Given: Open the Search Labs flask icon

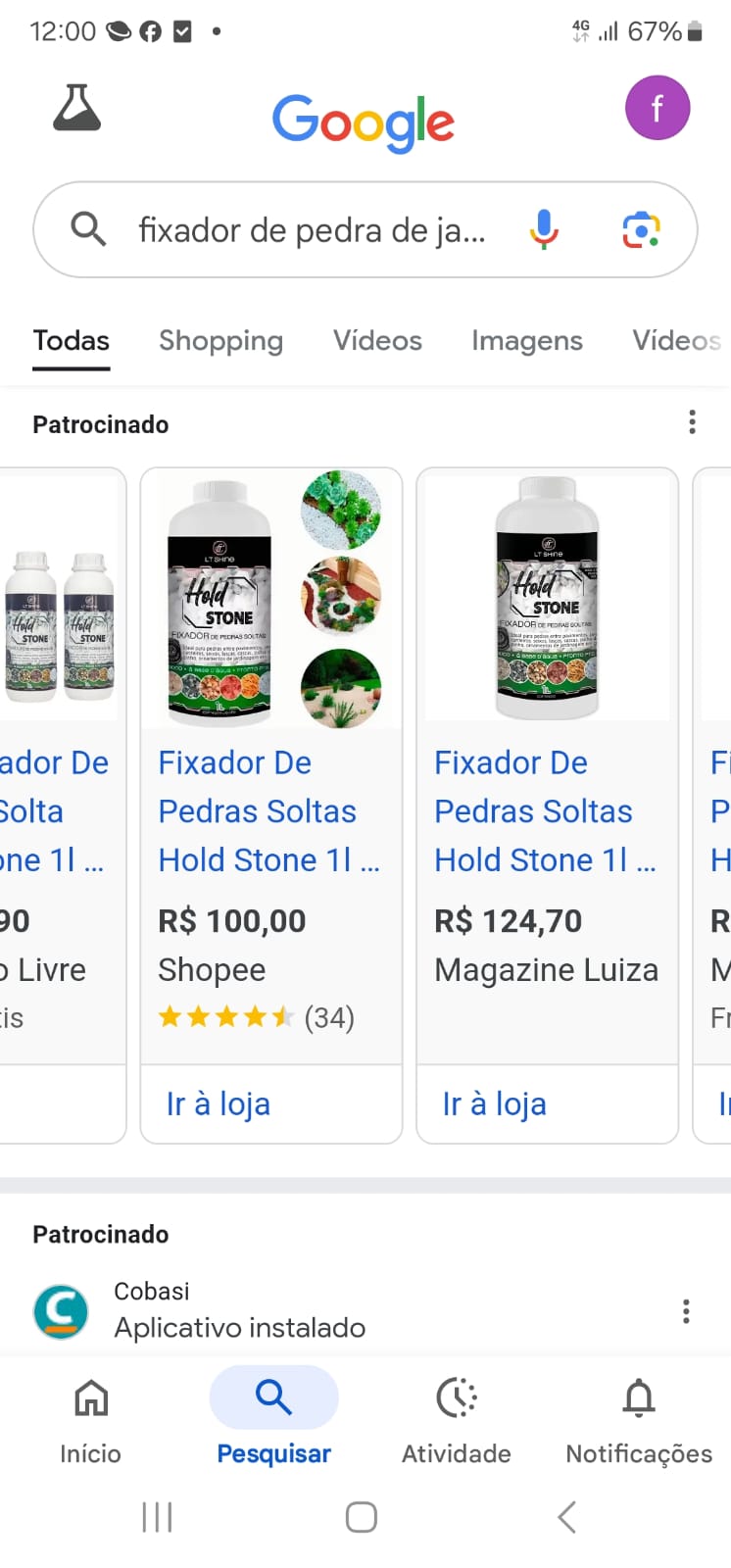Looking at the screenshot, I should 76,108.
